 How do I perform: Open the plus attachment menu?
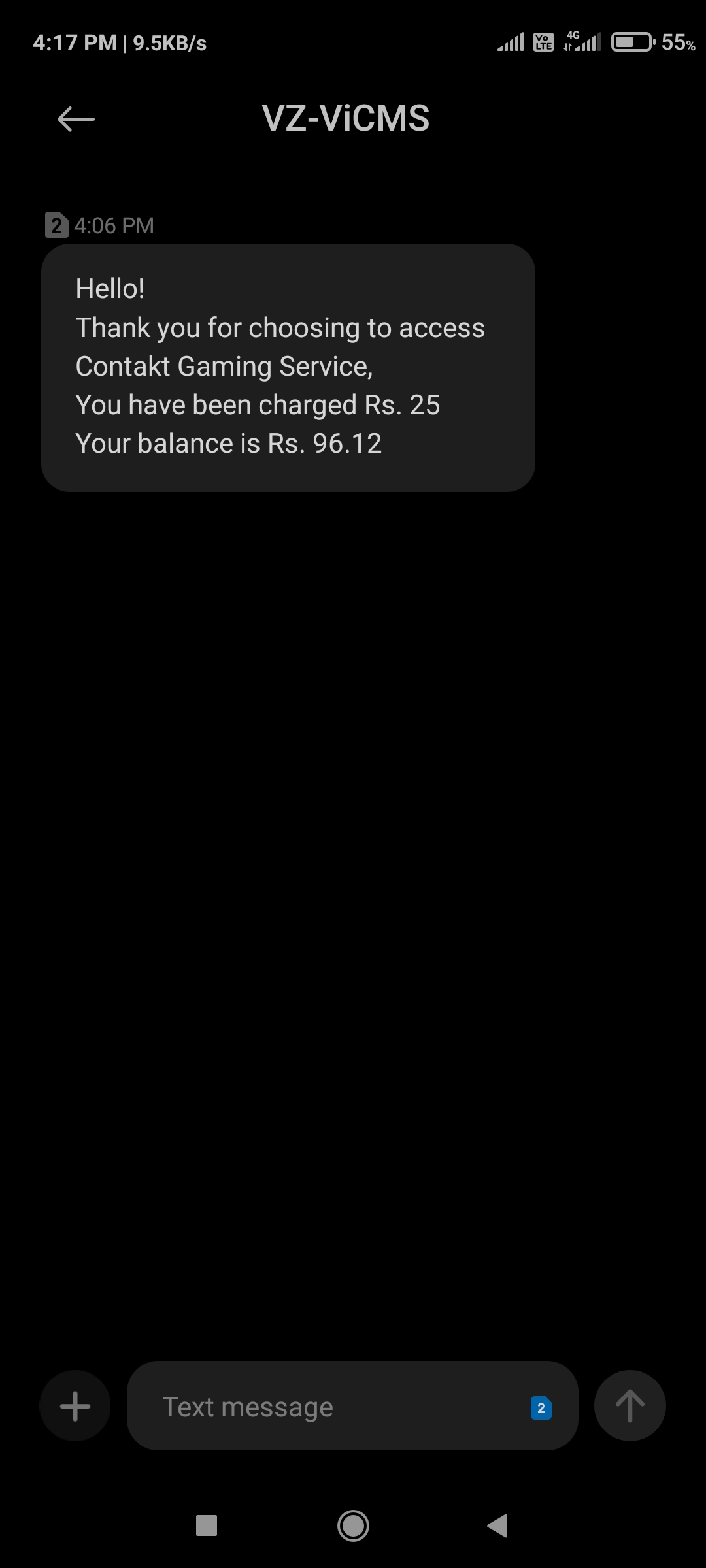click(75, 1405)
